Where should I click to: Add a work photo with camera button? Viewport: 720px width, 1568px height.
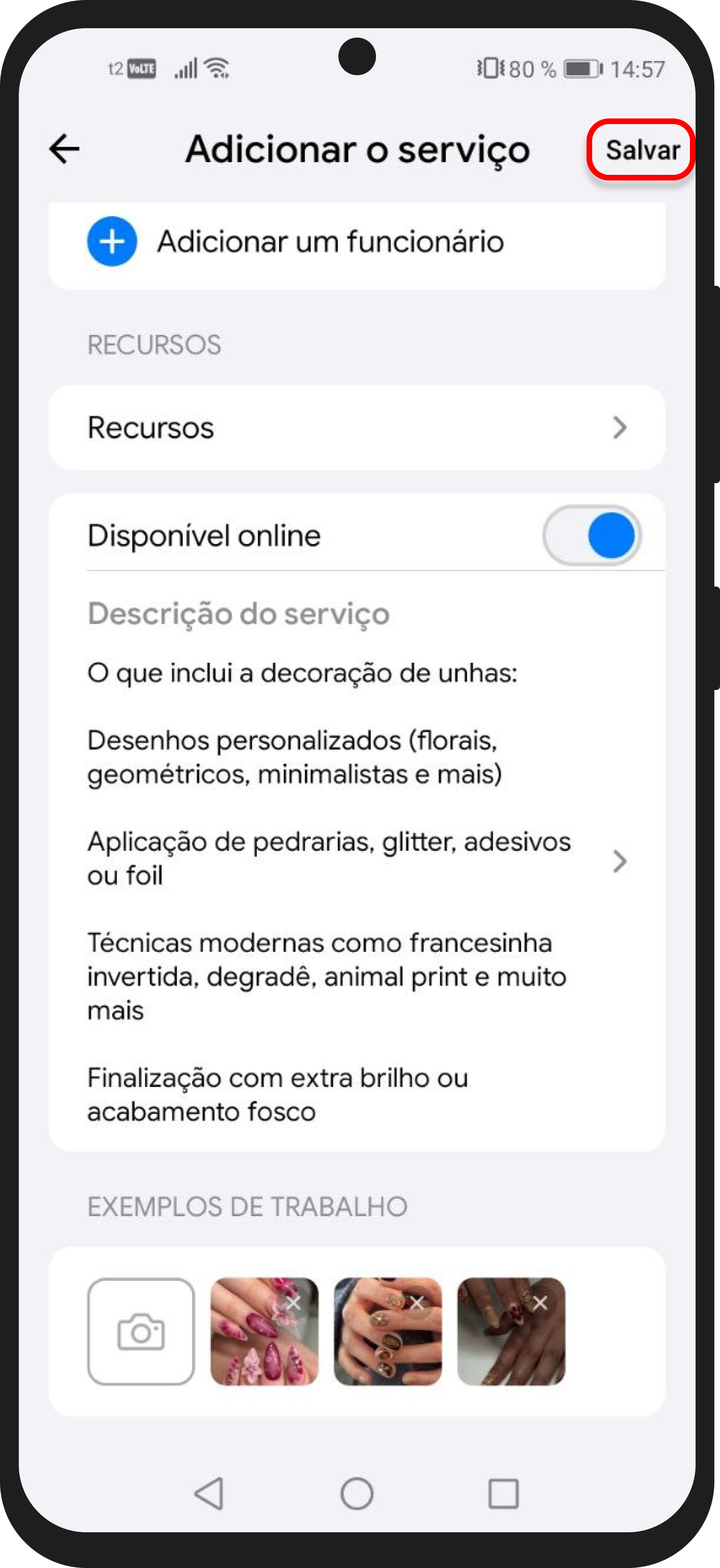(141, 1332)
